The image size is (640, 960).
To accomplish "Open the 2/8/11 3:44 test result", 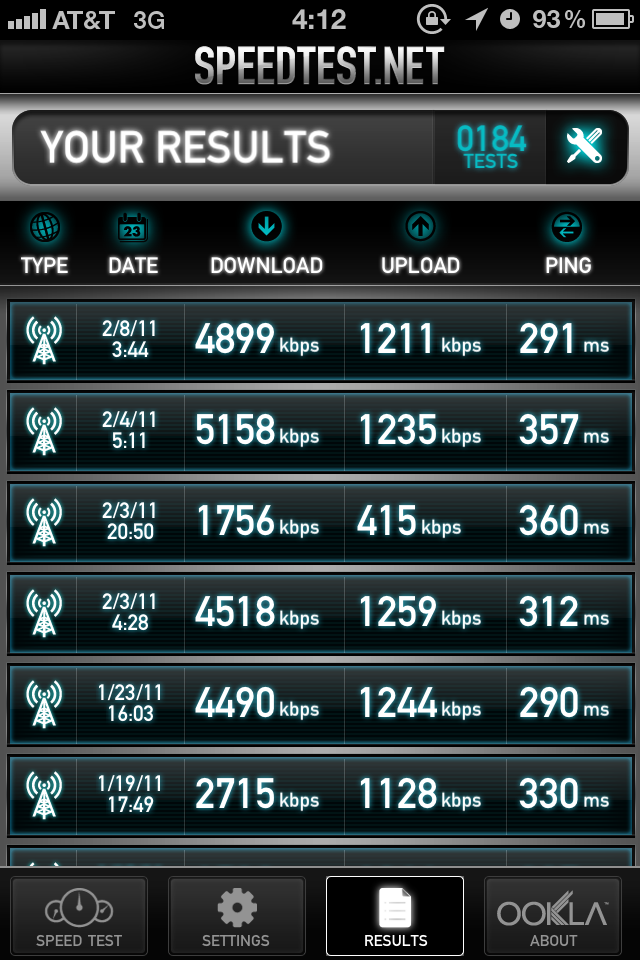I will pos(320,341).
